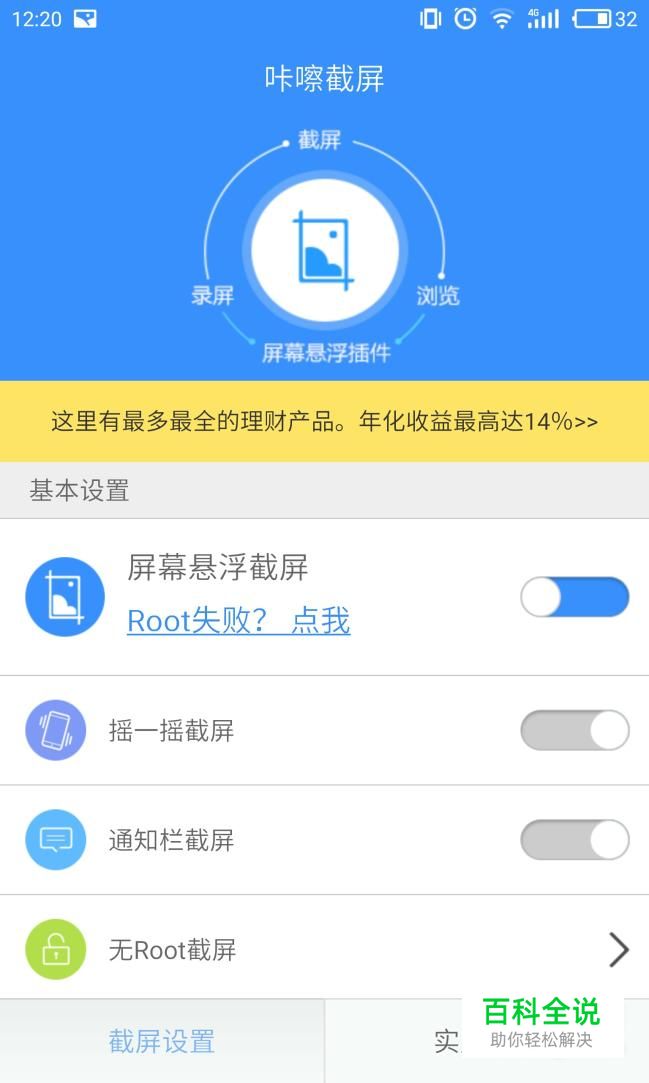Image resolution: width=649 pixels, height=1083 pixels.
Task: Tap the central screenshot capture button
Action: pyautogui.click(x=324, y=249)
